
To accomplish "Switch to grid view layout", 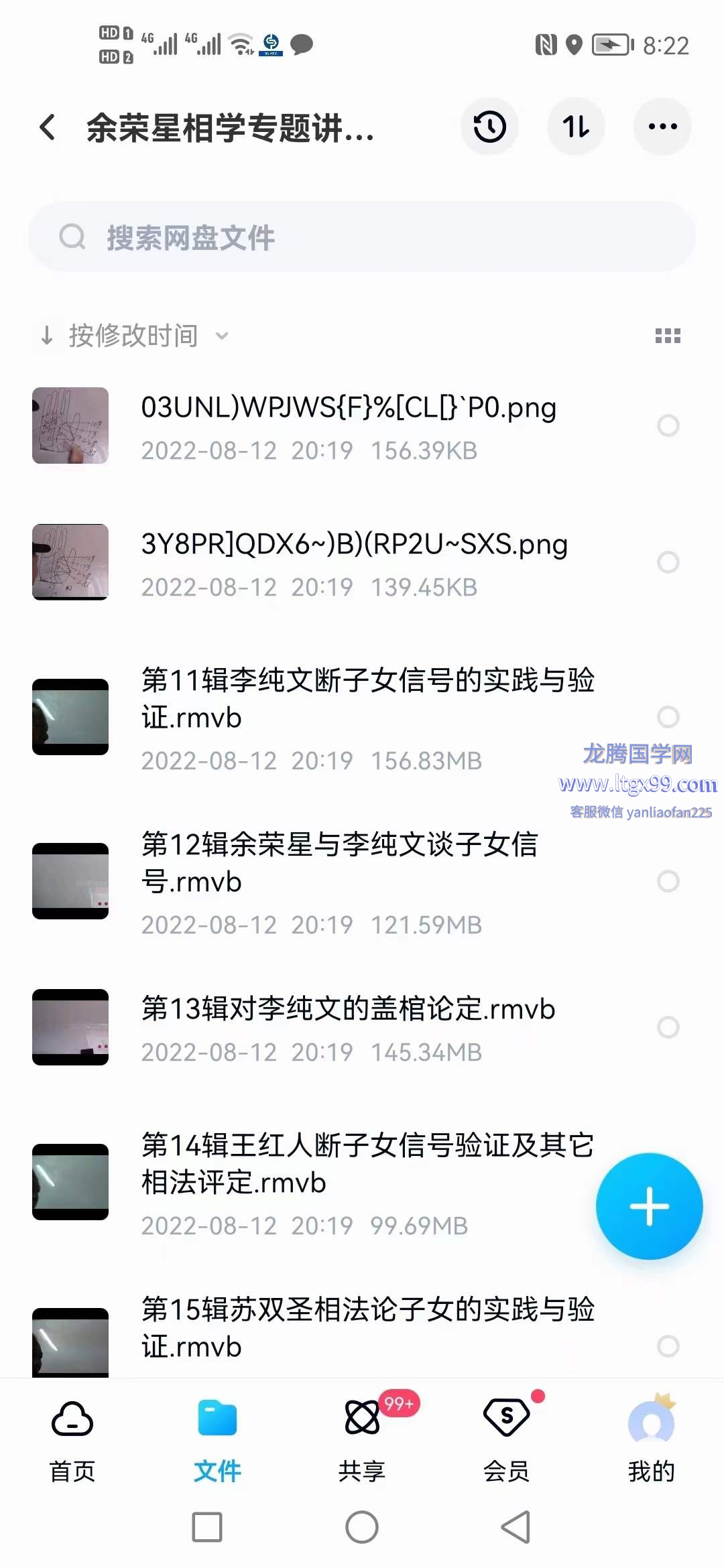I will [668, 336].
